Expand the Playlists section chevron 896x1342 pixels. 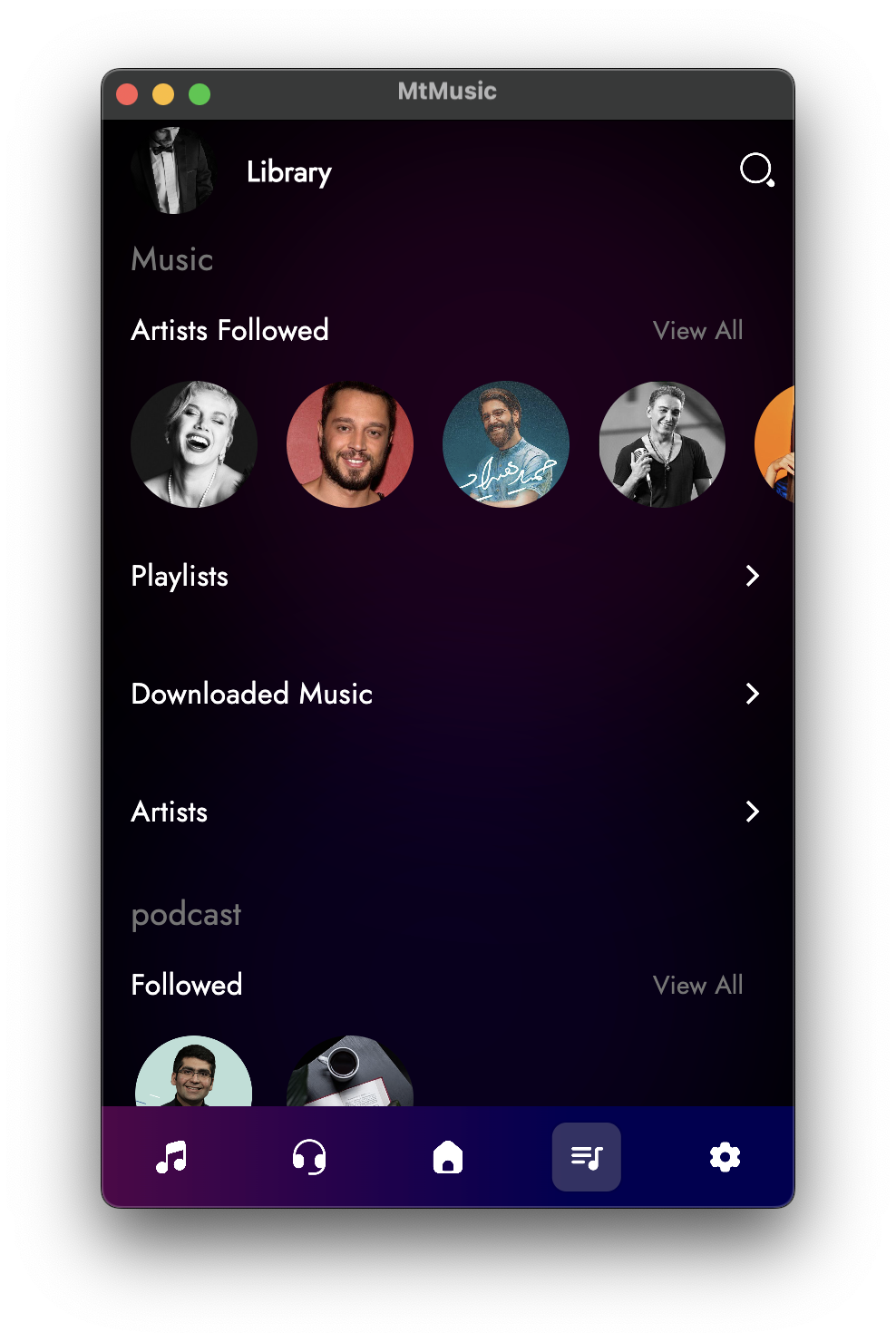752,576
